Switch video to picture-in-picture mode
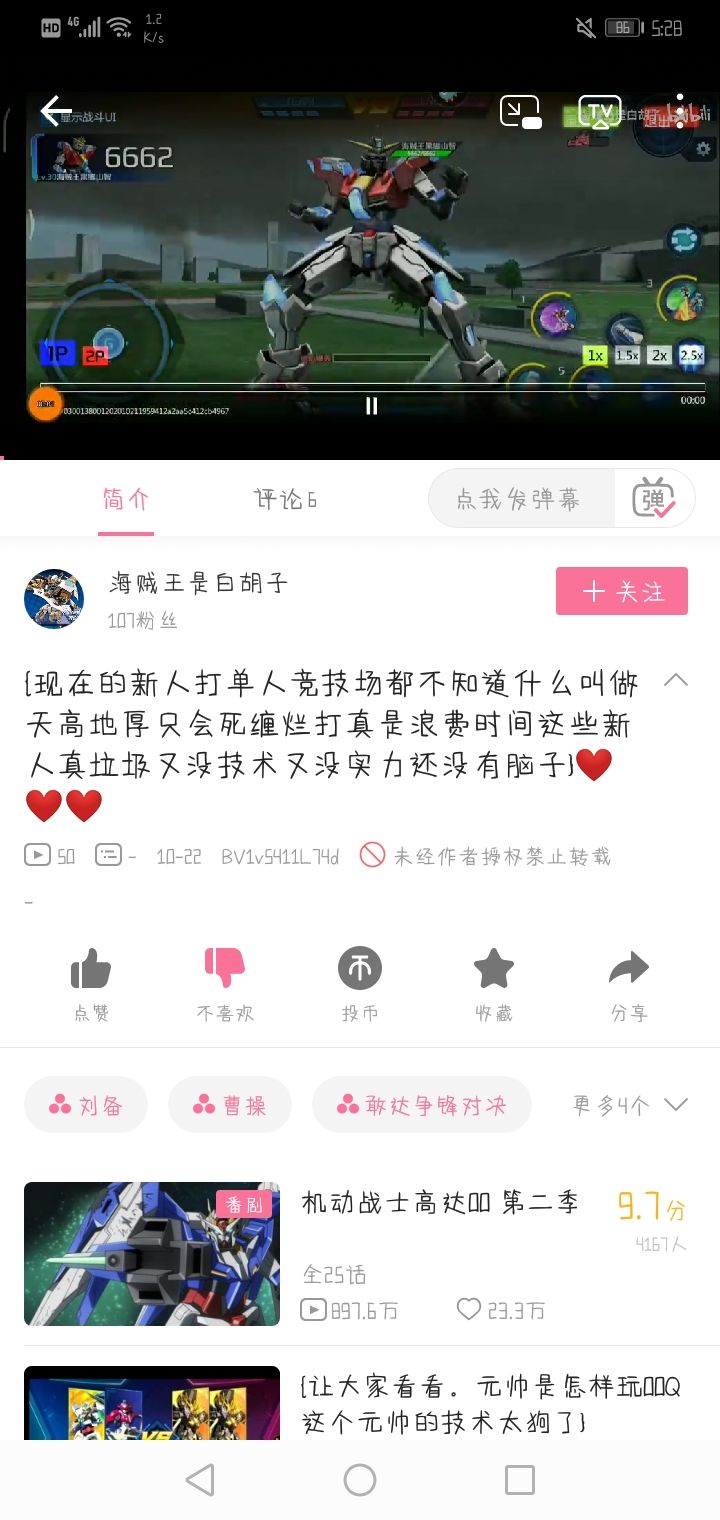The image size is (720, 1520). tap(520, 111)
